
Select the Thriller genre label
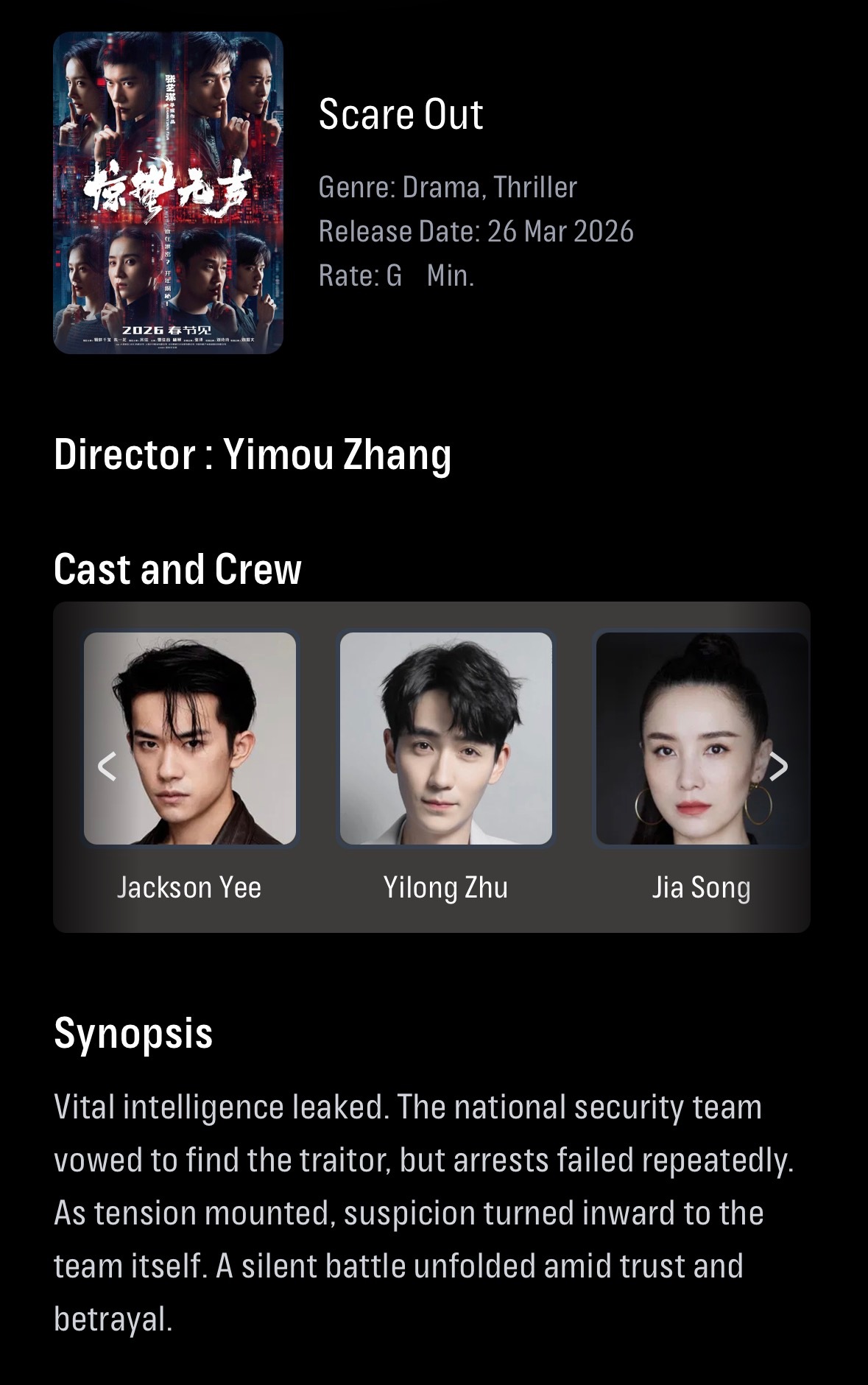(537, 187)
